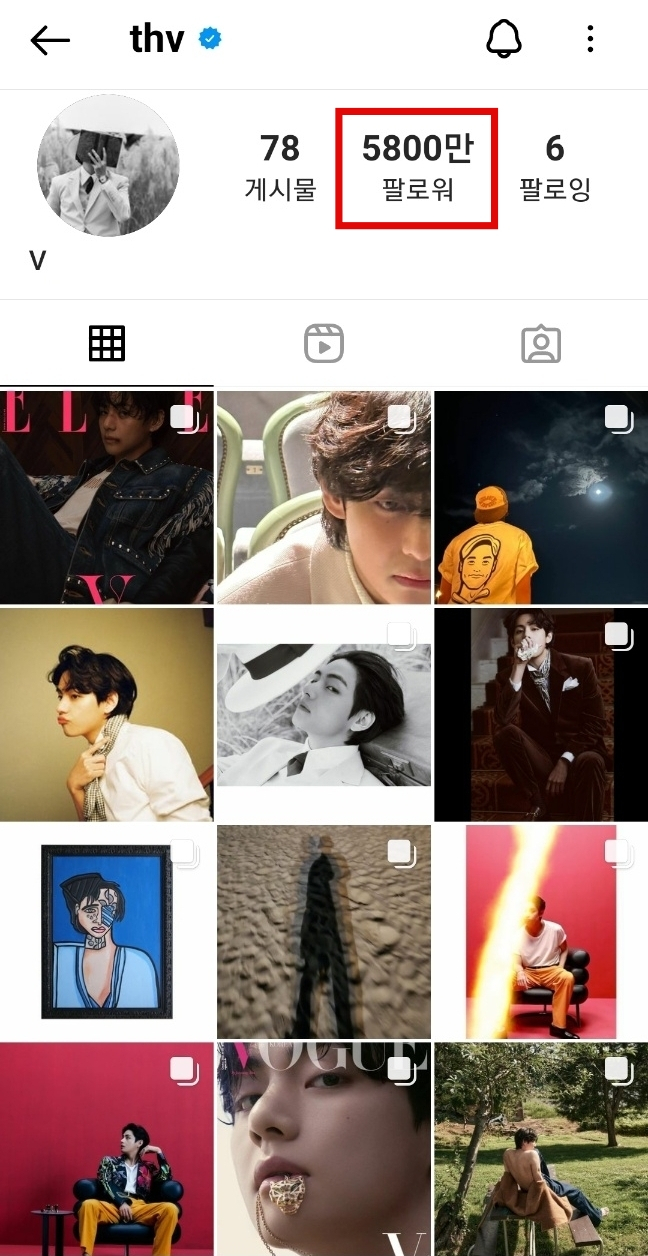Open the blue painted portrait post

pyautogui.click(x=106, y=931)
